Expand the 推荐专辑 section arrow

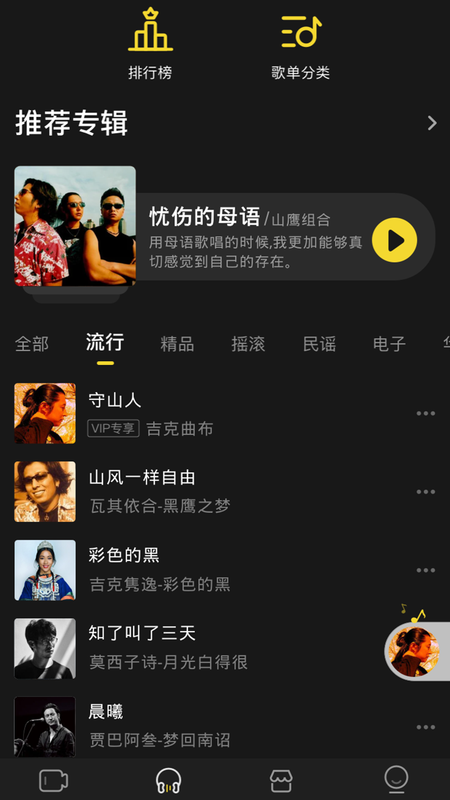432,123
